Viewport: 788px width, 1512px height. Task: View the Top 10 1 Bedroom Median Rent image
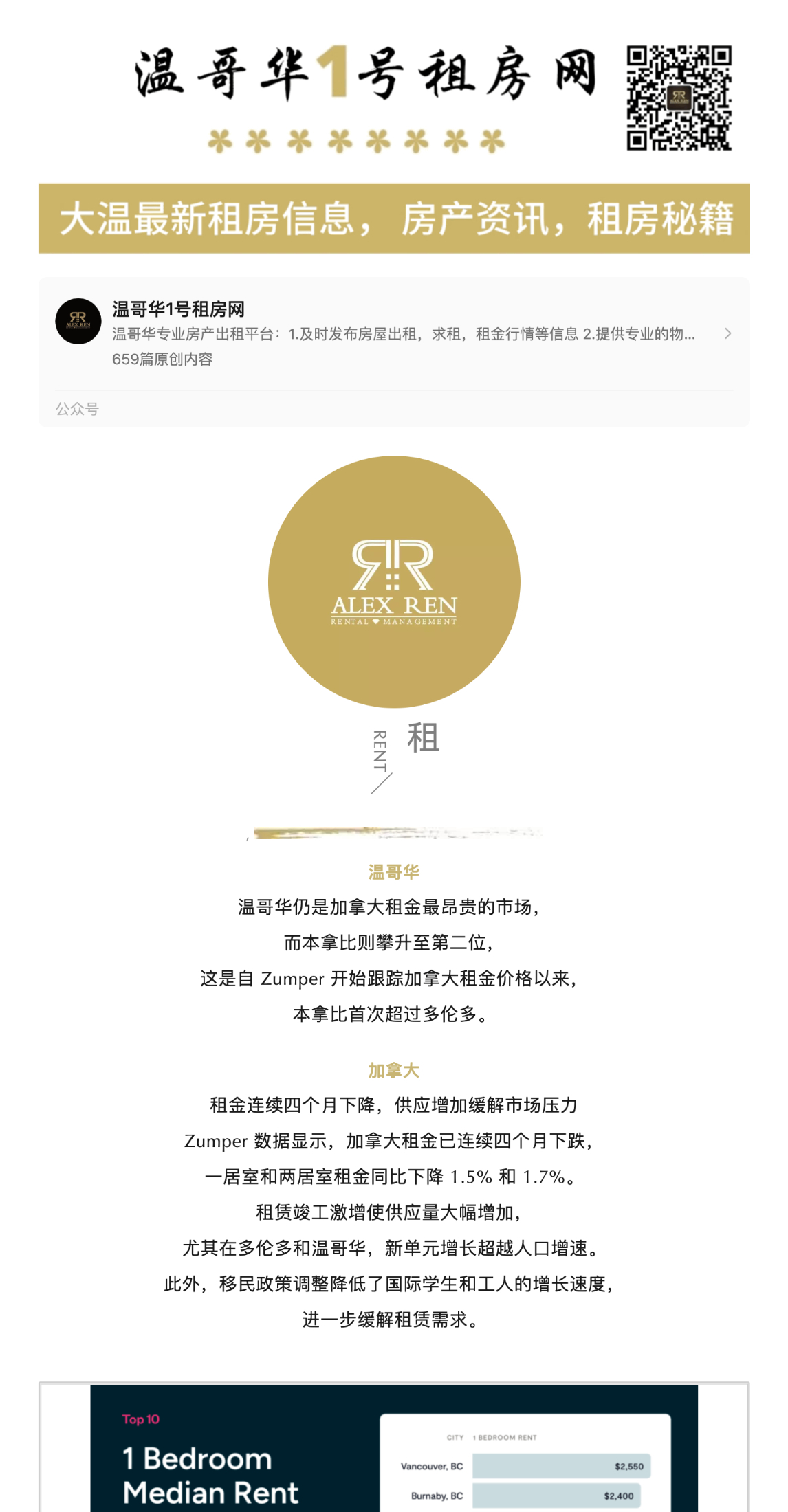[393, 1449]
